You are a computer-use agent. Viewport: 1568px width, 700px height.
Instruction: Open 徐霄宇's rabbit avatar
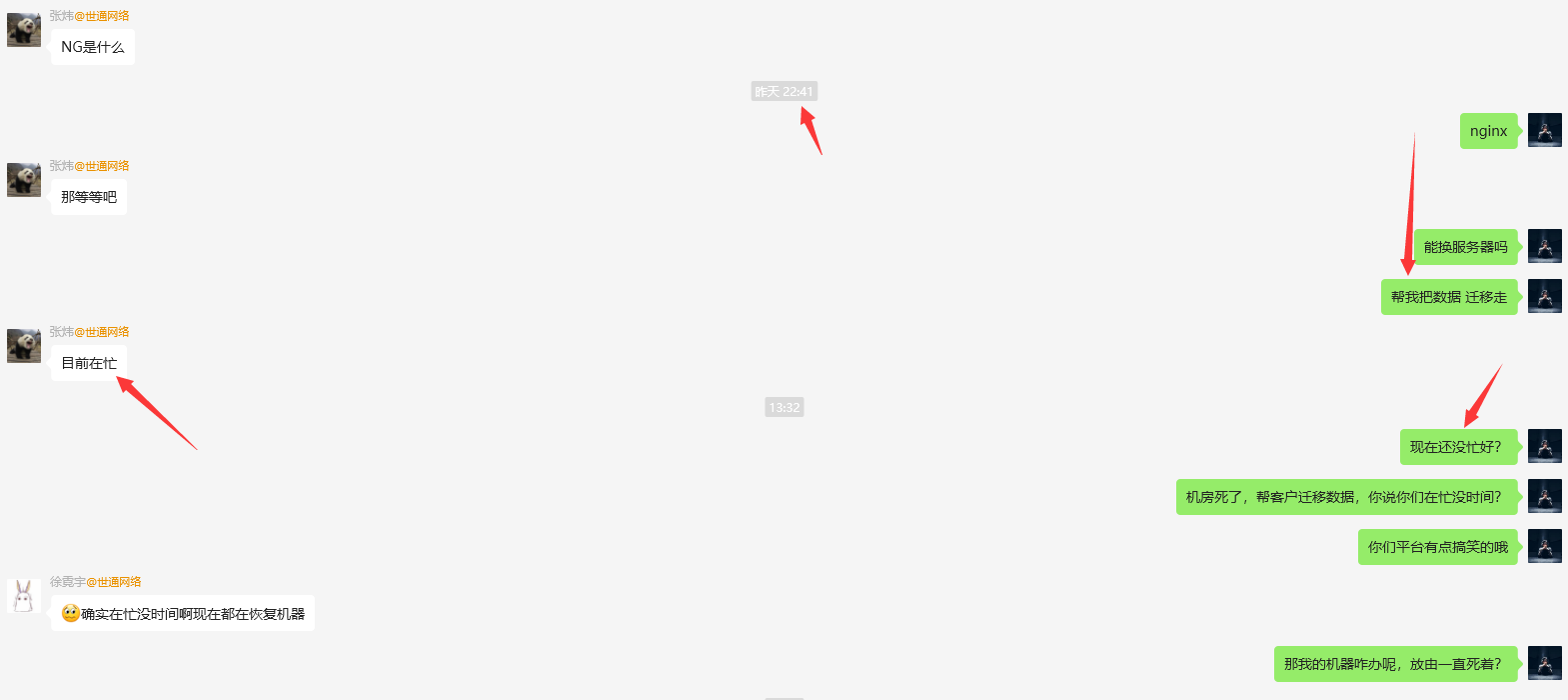[24, 596]
